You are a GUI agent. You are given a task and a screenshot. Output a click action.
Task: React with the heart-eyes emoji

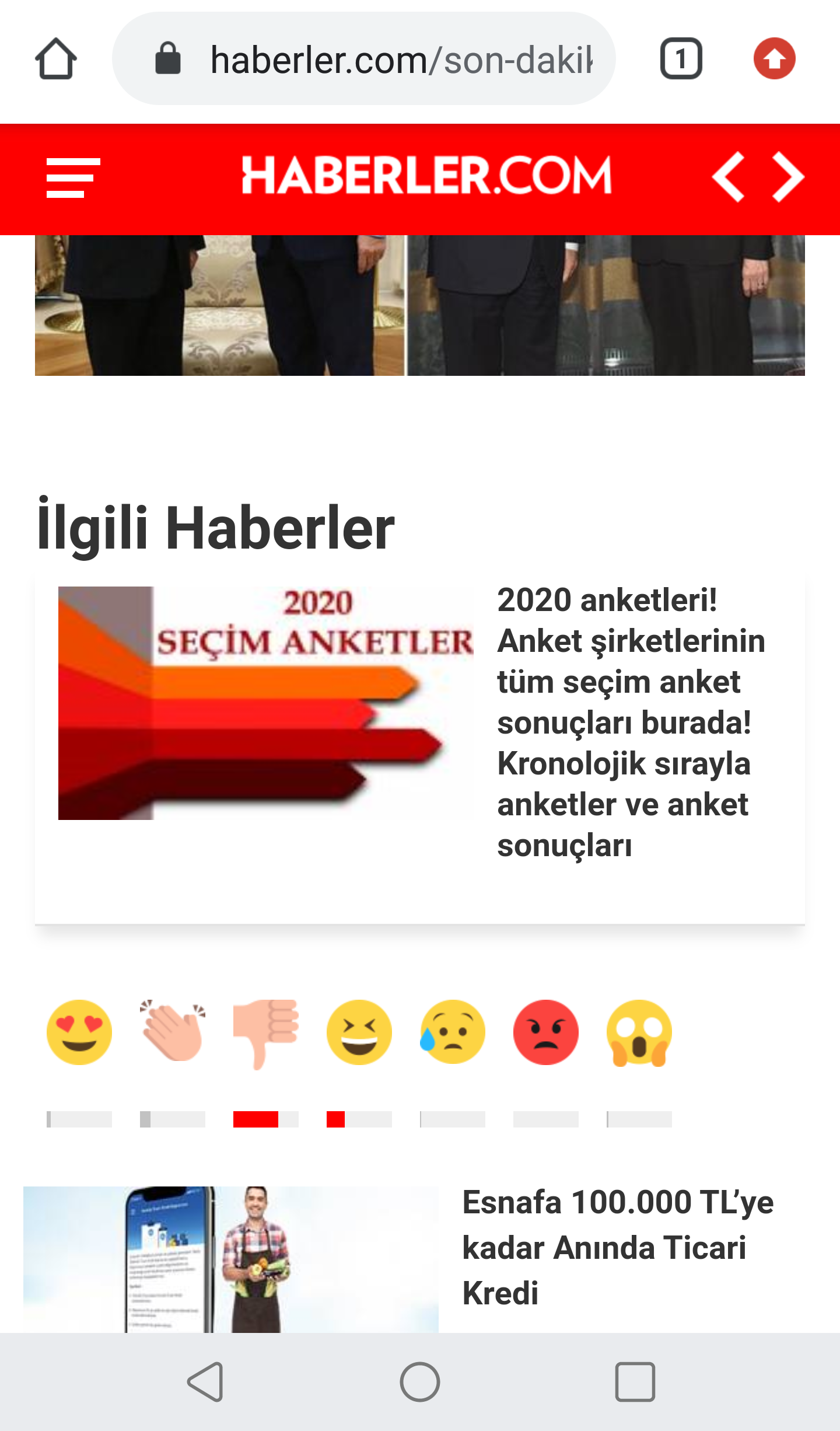click(x=79, y=1032)
